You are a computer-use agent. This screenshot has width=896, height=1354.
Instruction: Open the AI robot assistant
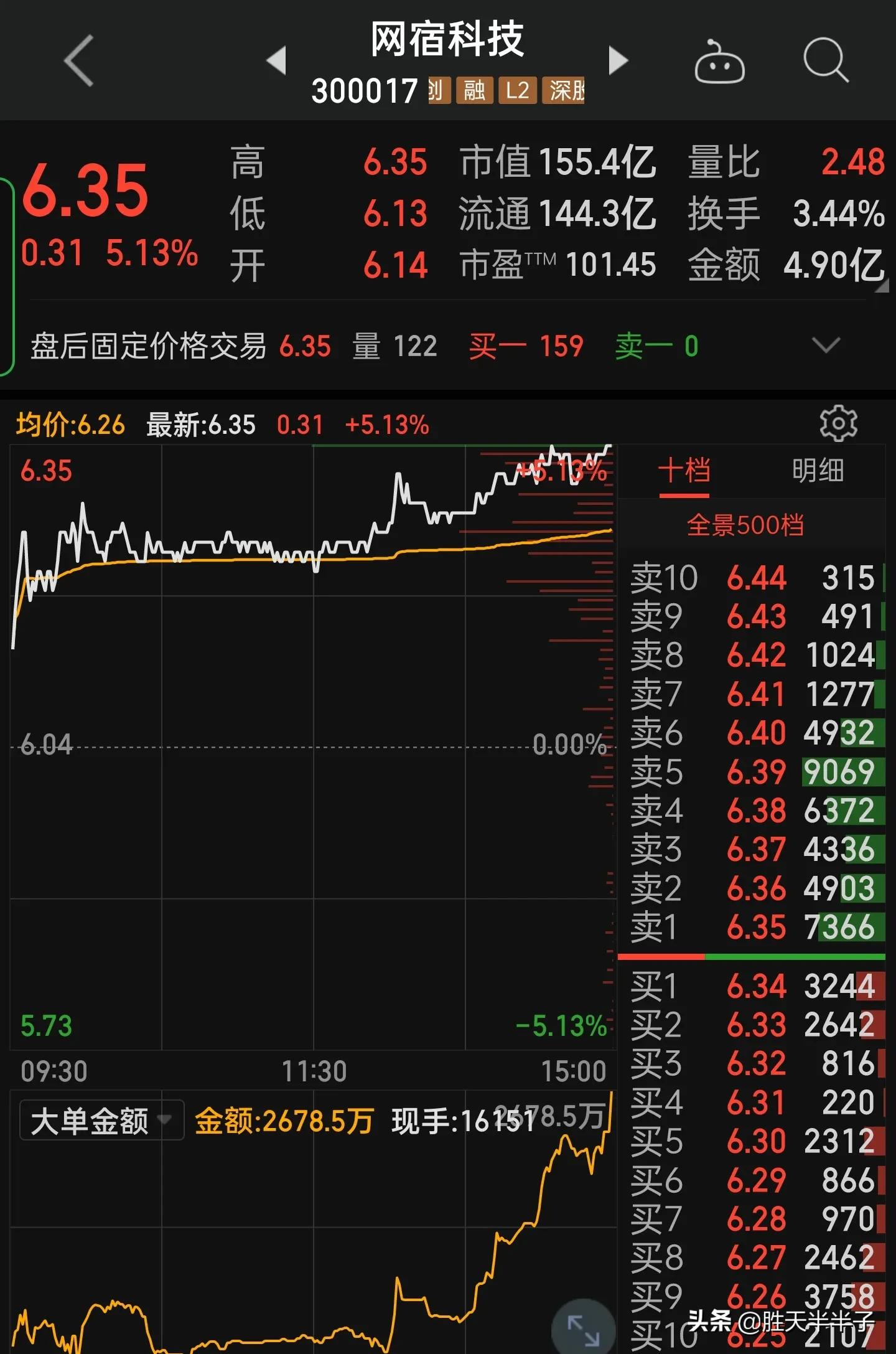point(720,62)
